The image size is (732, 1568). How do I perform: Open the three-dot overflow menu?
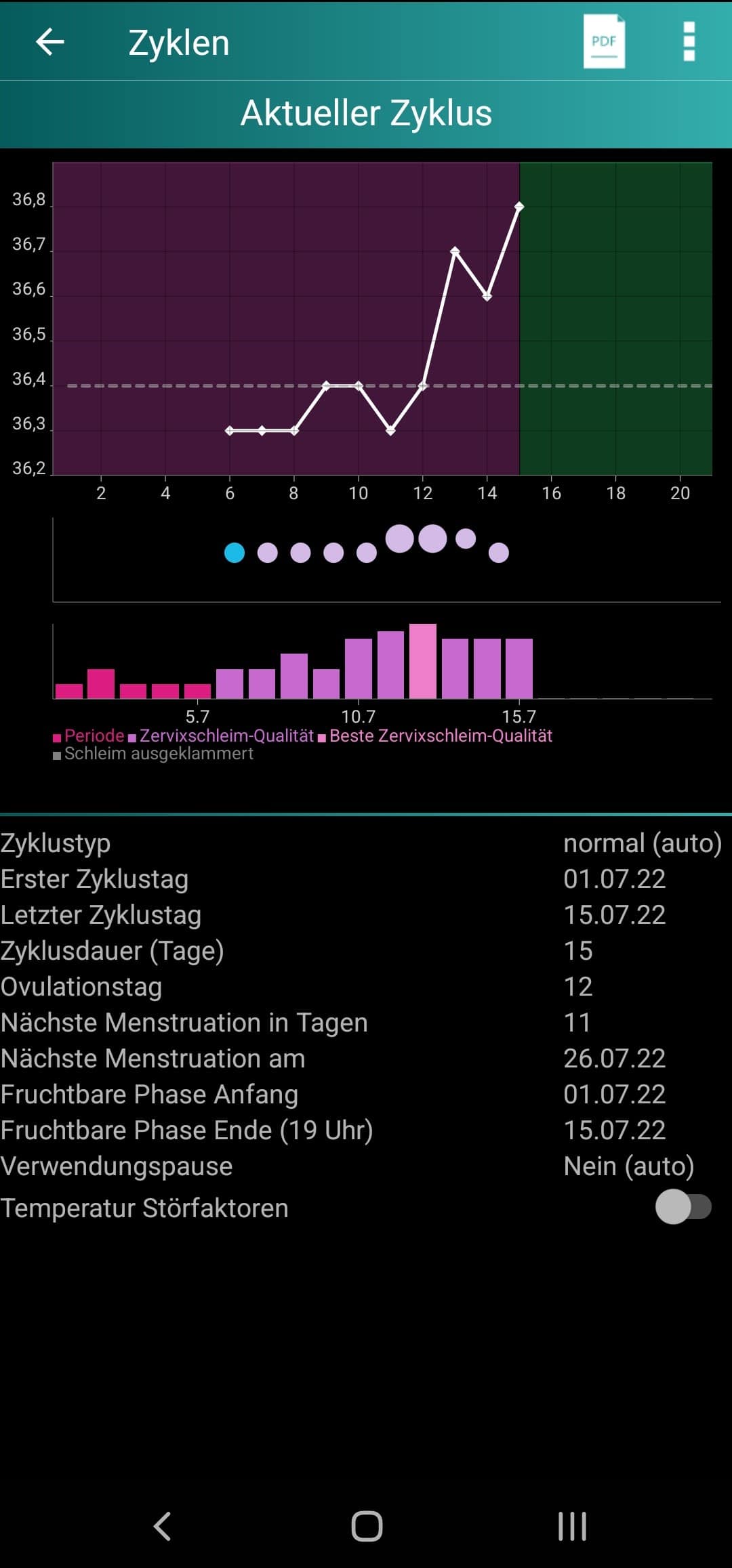click(x=689, y=42)
